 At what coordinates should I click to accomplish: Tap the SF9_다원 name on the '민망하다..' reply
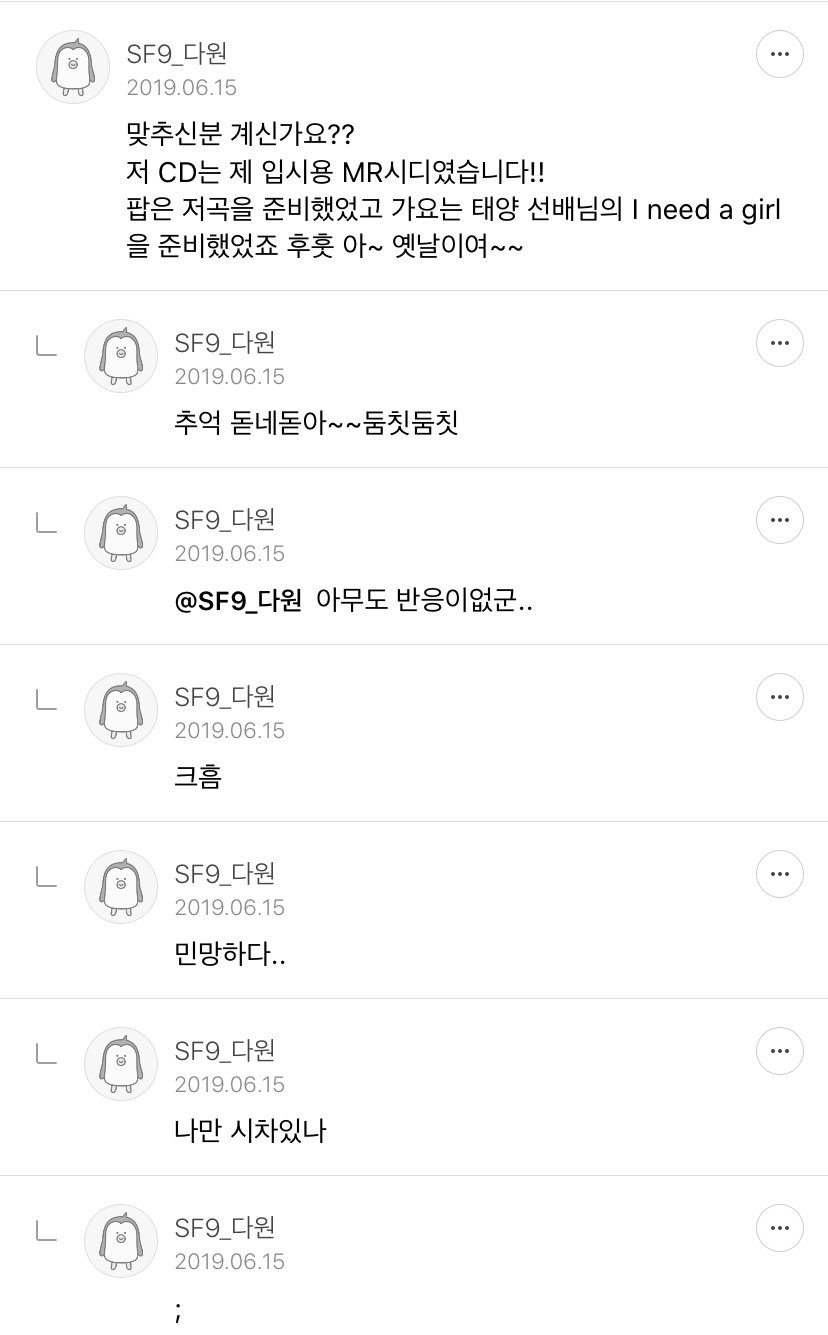pos(223,873)
